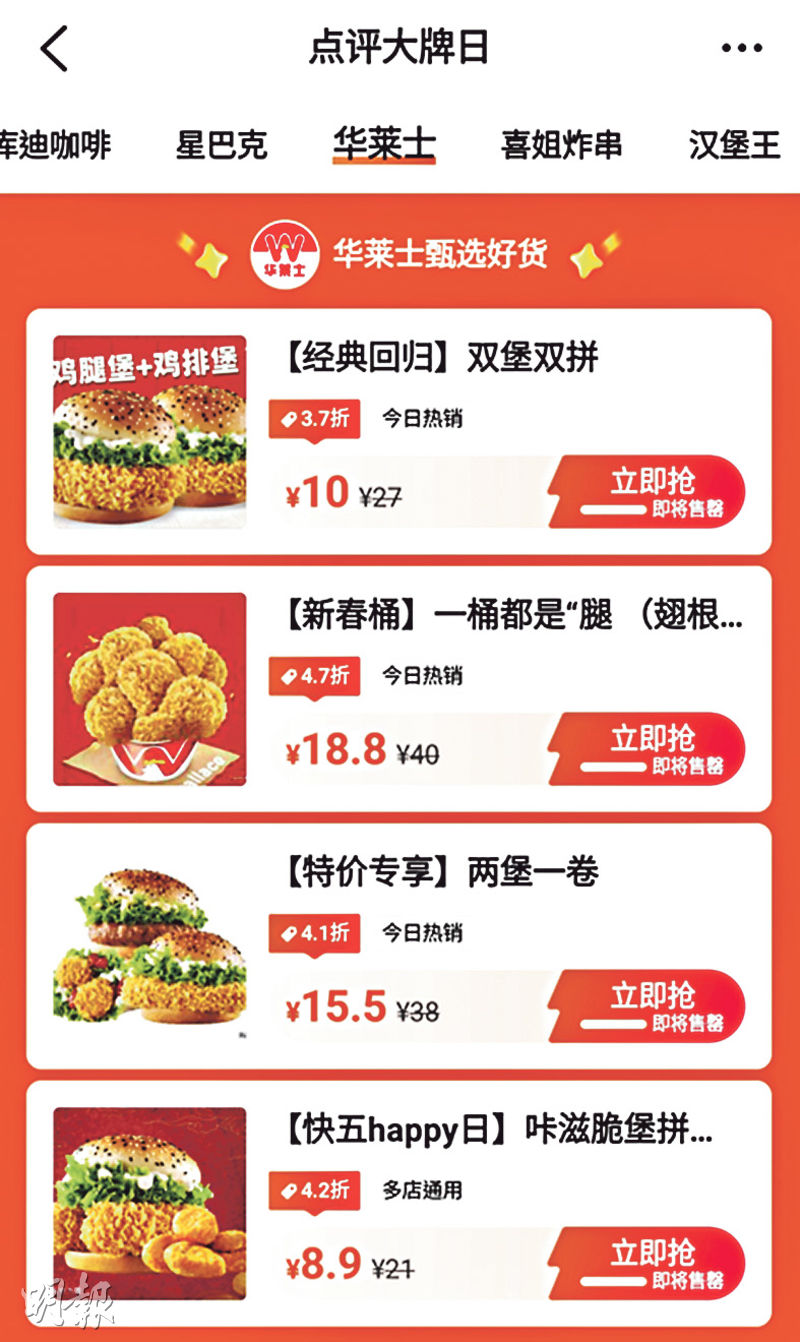Switch to the 星巴克 tab
The width and height of the screenshot is (800, 1342).
(221, 145)
